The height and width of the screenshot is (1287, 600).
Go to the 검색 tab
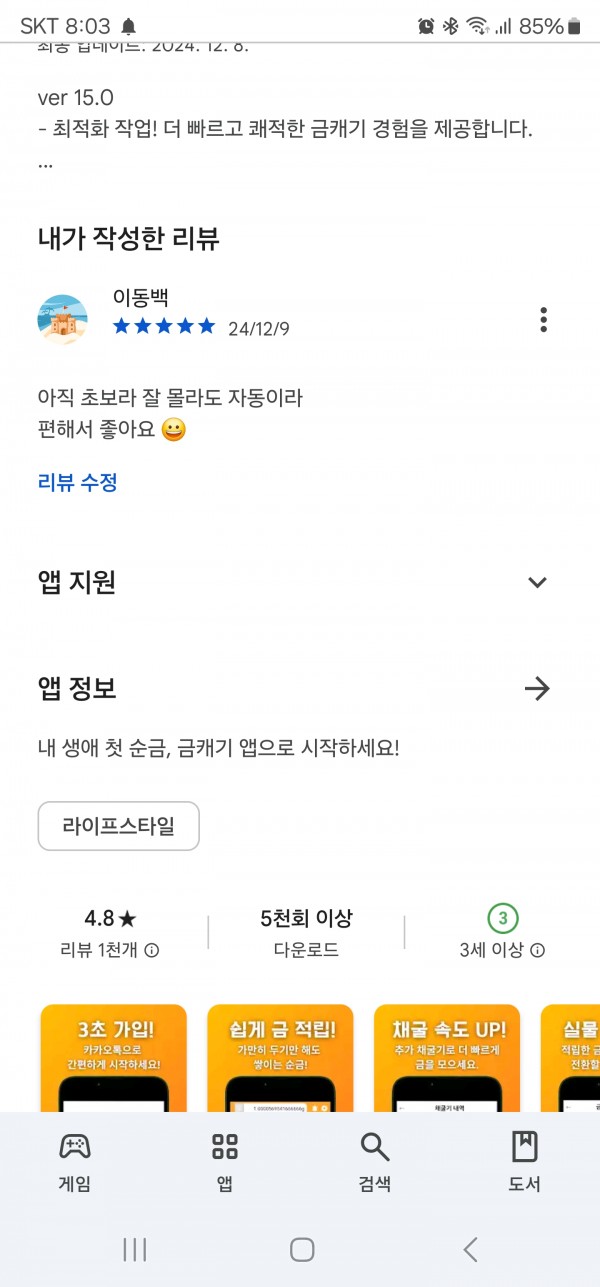[x=375, y=1162]
